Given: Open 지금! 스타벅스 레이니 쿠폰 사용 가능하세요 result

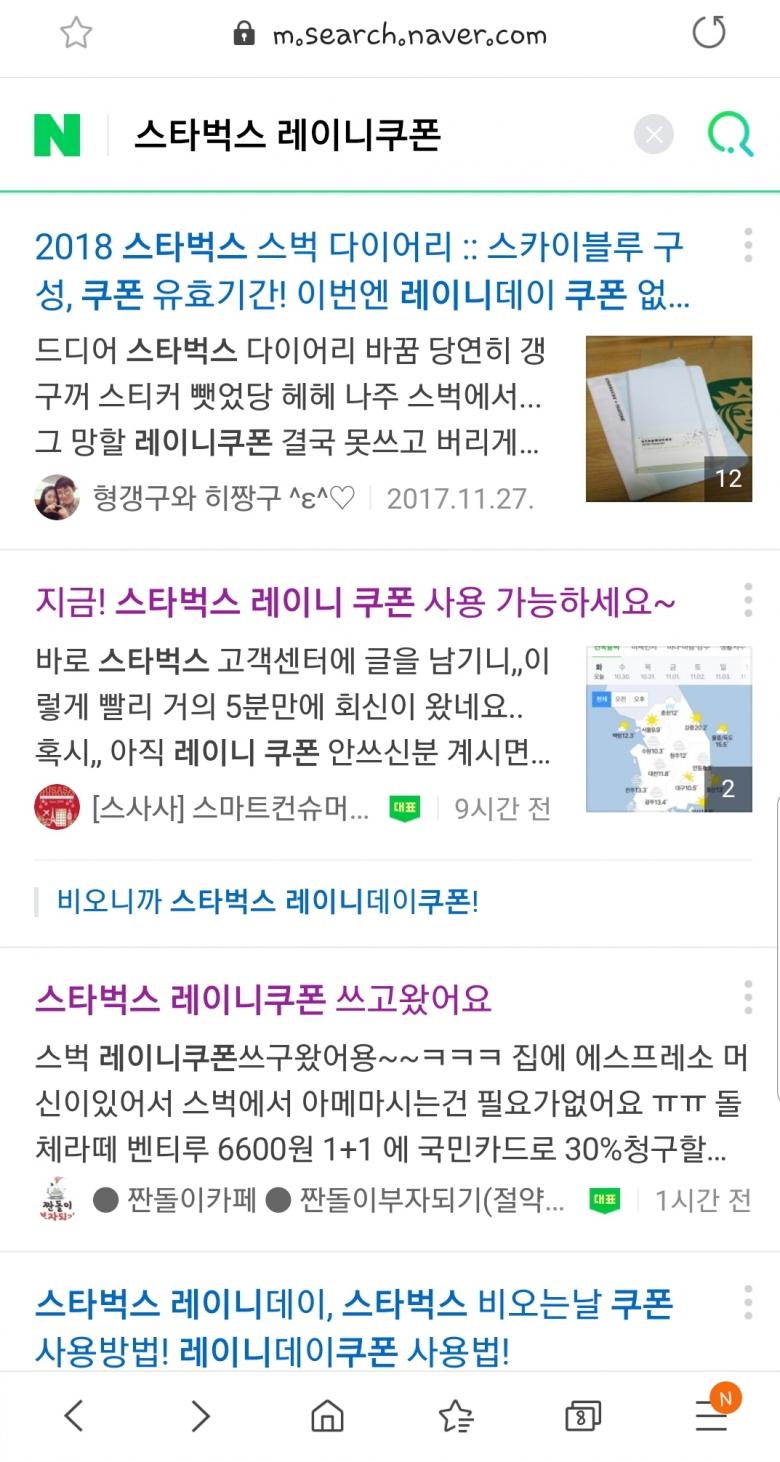Looking at the screenshot, I should click(355, 602).
